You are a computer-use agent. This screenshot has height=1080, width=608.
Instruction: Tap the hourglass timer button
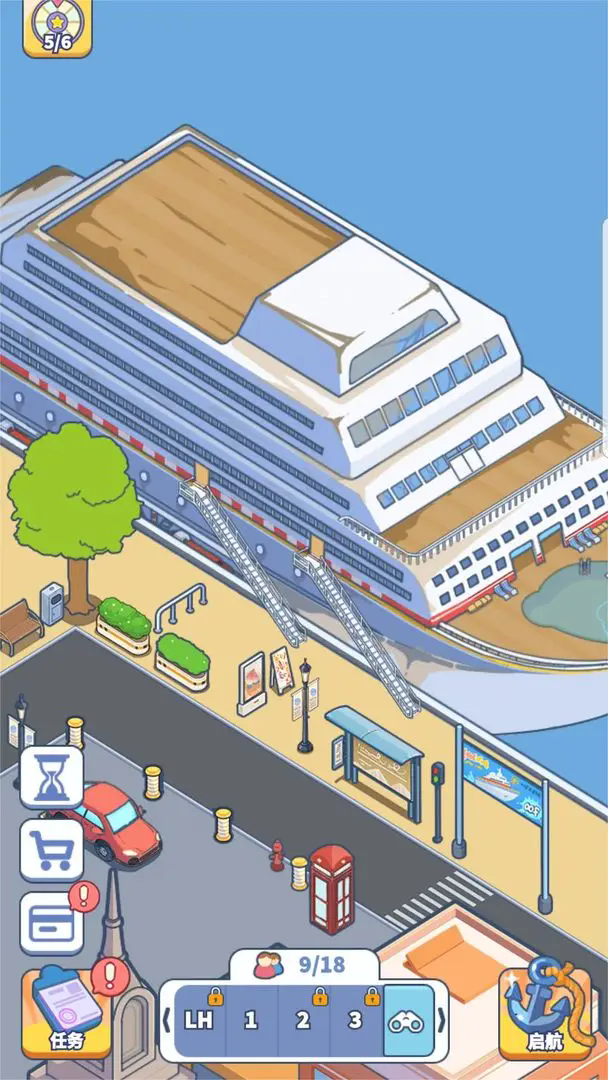click(x=52, y=777)
